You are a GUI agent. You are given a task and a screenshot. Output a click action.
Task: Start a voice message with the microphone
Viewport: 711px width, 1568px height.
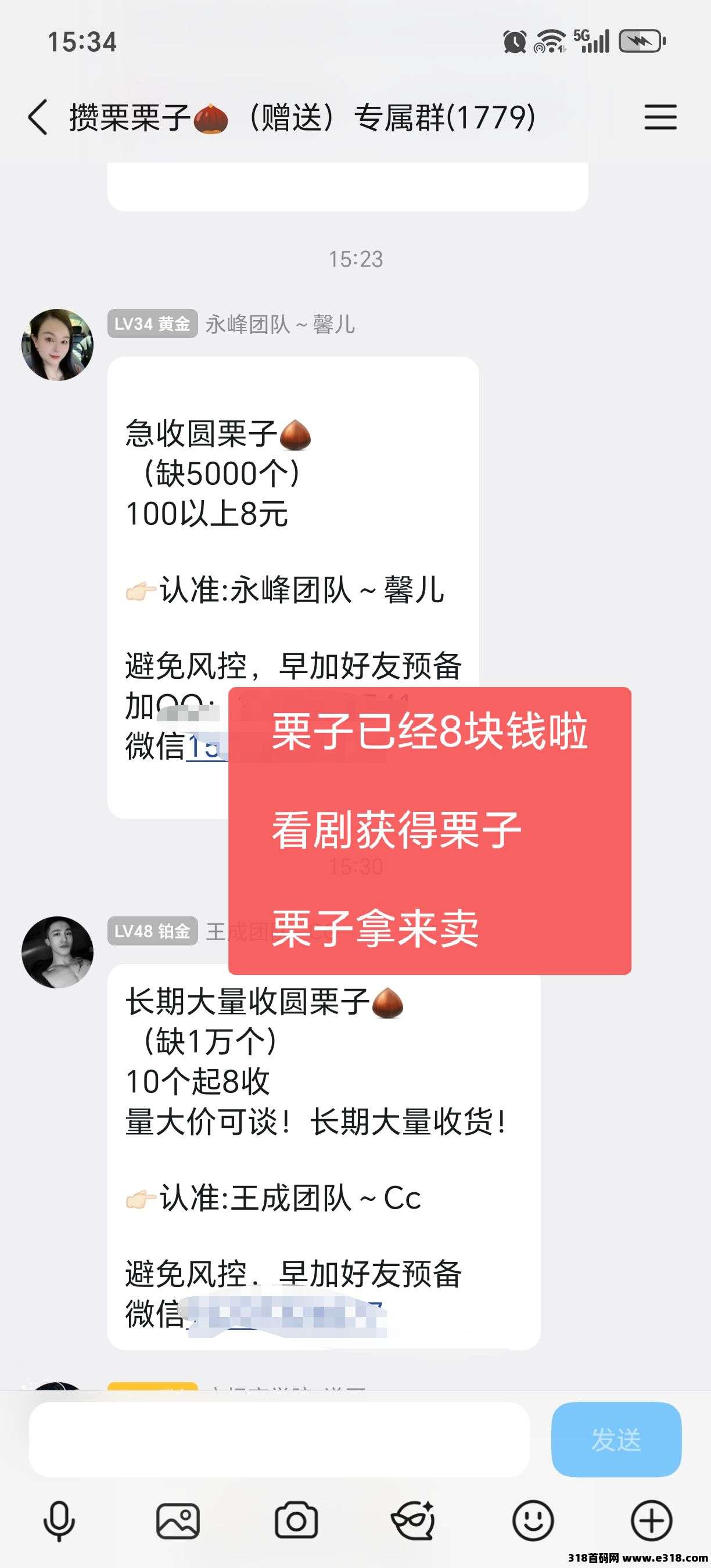click(x=59, y=1520)
